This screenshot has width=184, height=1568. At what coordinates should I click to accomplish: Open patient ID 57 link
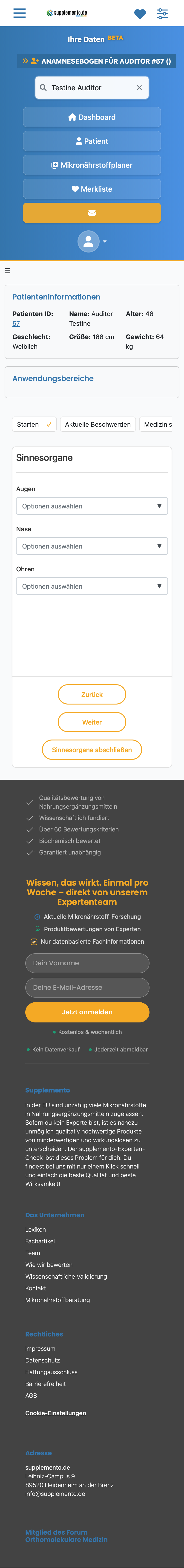coord(16,324)
